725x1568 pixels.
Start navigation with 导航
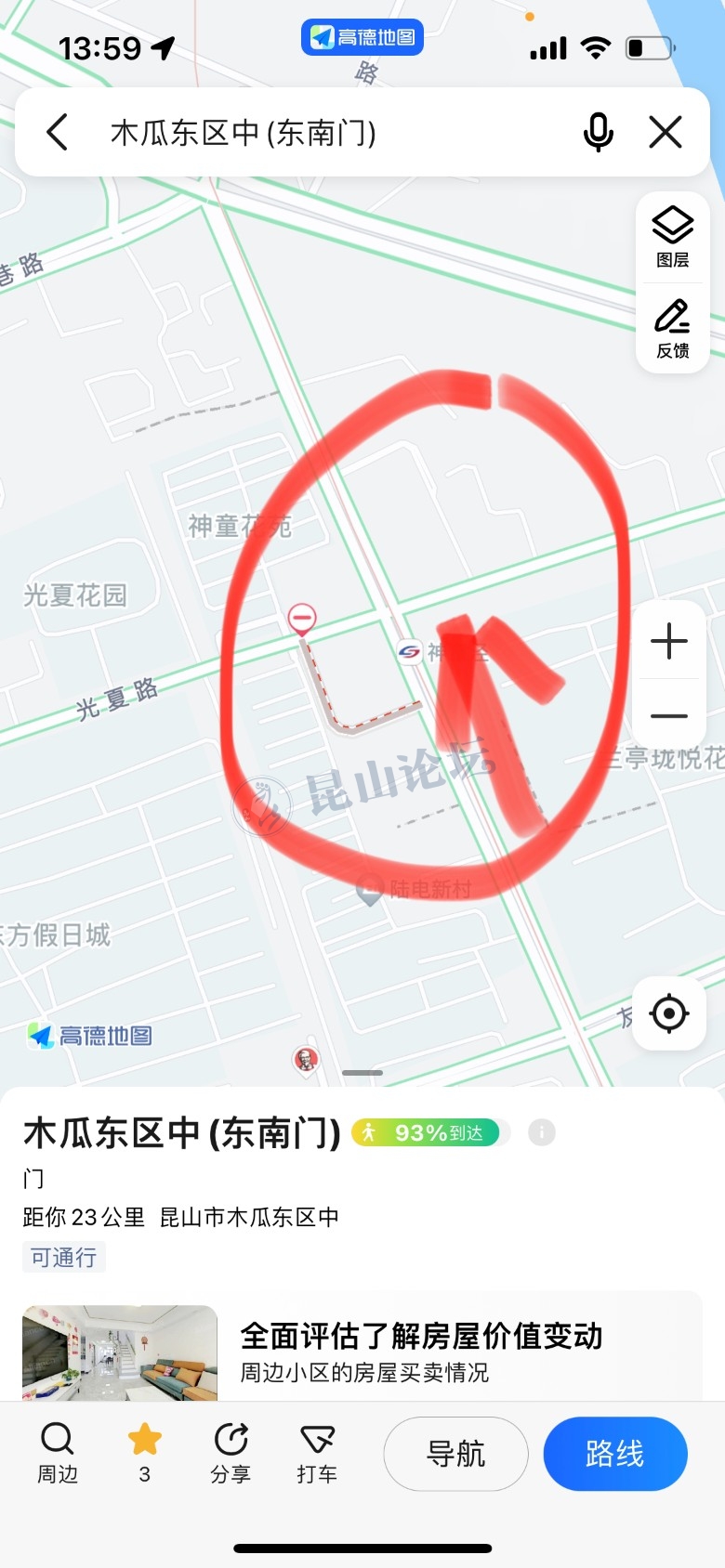point(455,1454)
